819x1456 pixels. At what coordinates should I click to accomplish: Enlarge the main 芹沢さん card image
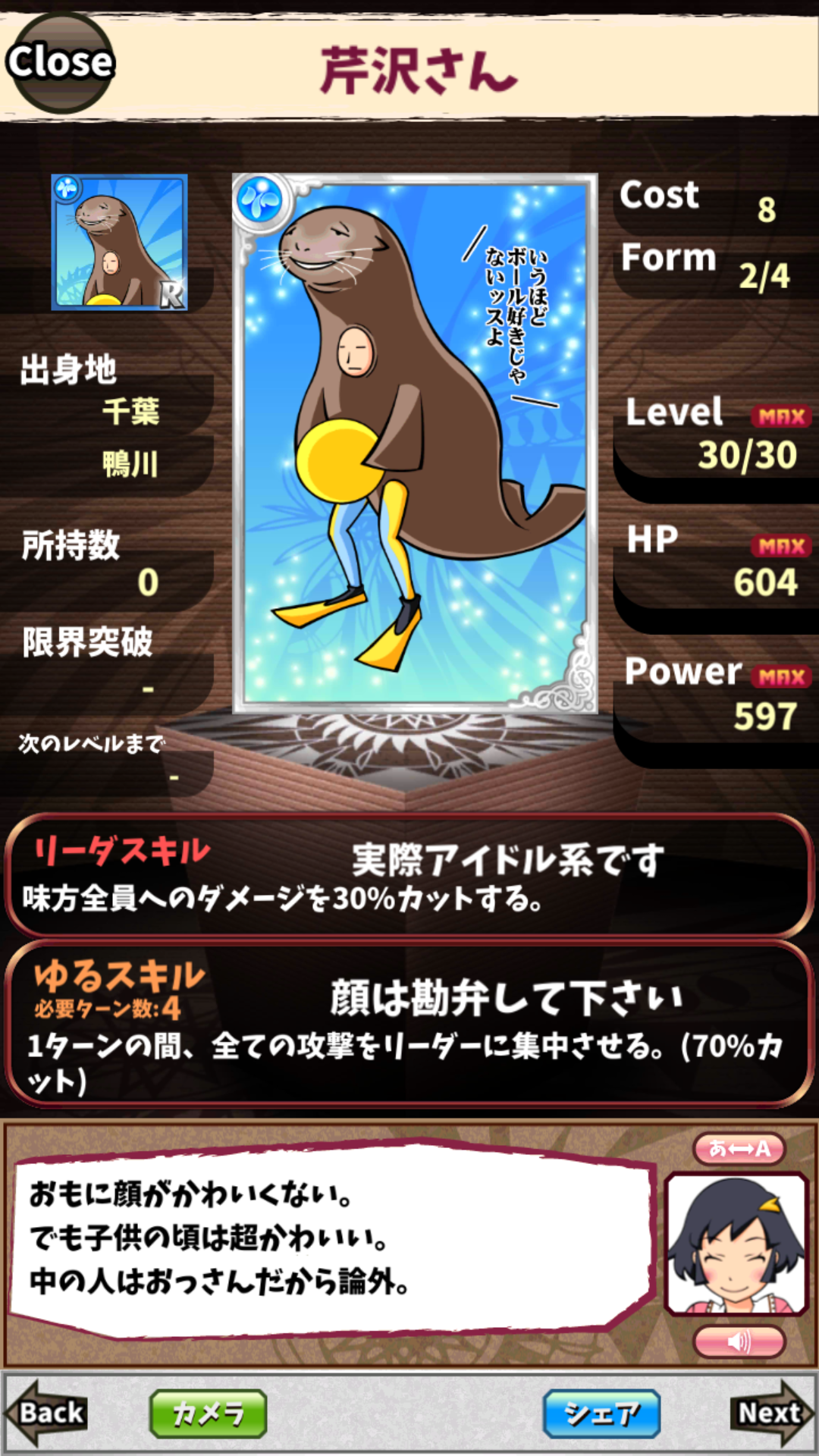coord(415,444)
